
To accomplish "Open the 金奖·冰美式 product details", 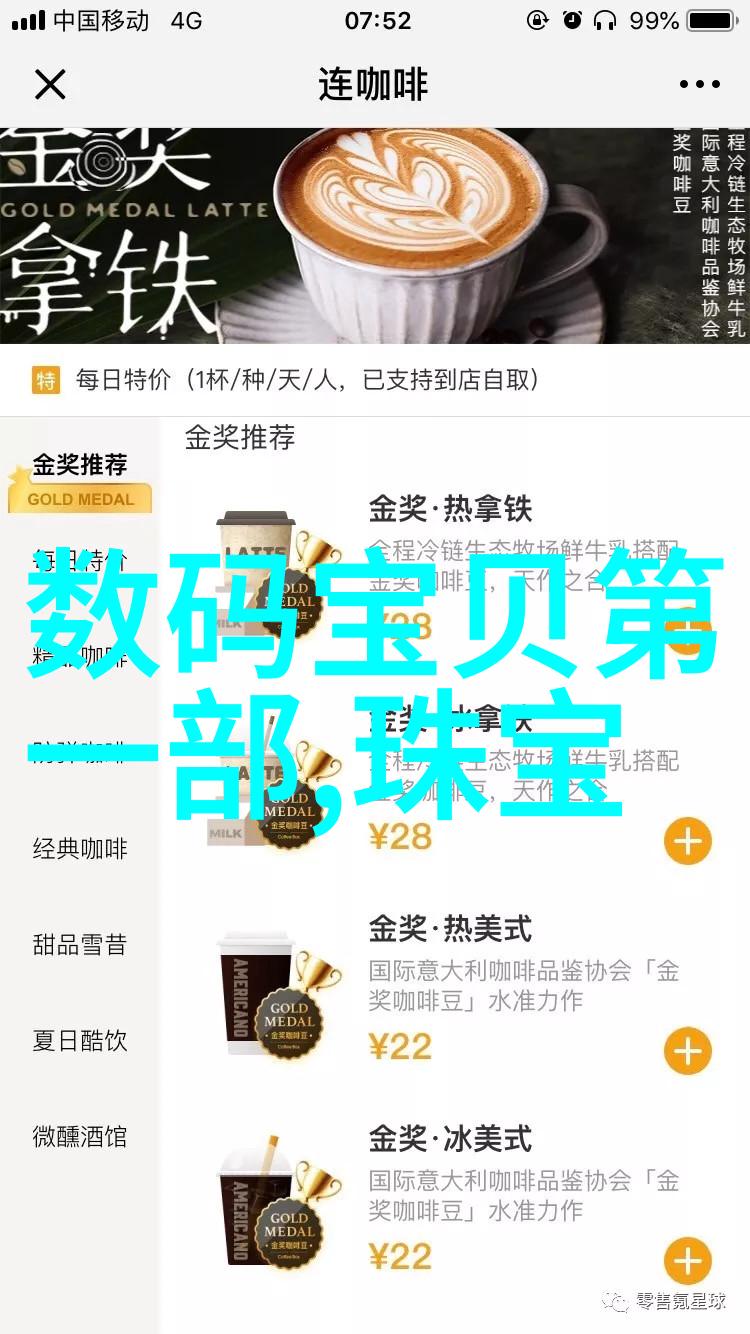I will tap(450, 1139).
